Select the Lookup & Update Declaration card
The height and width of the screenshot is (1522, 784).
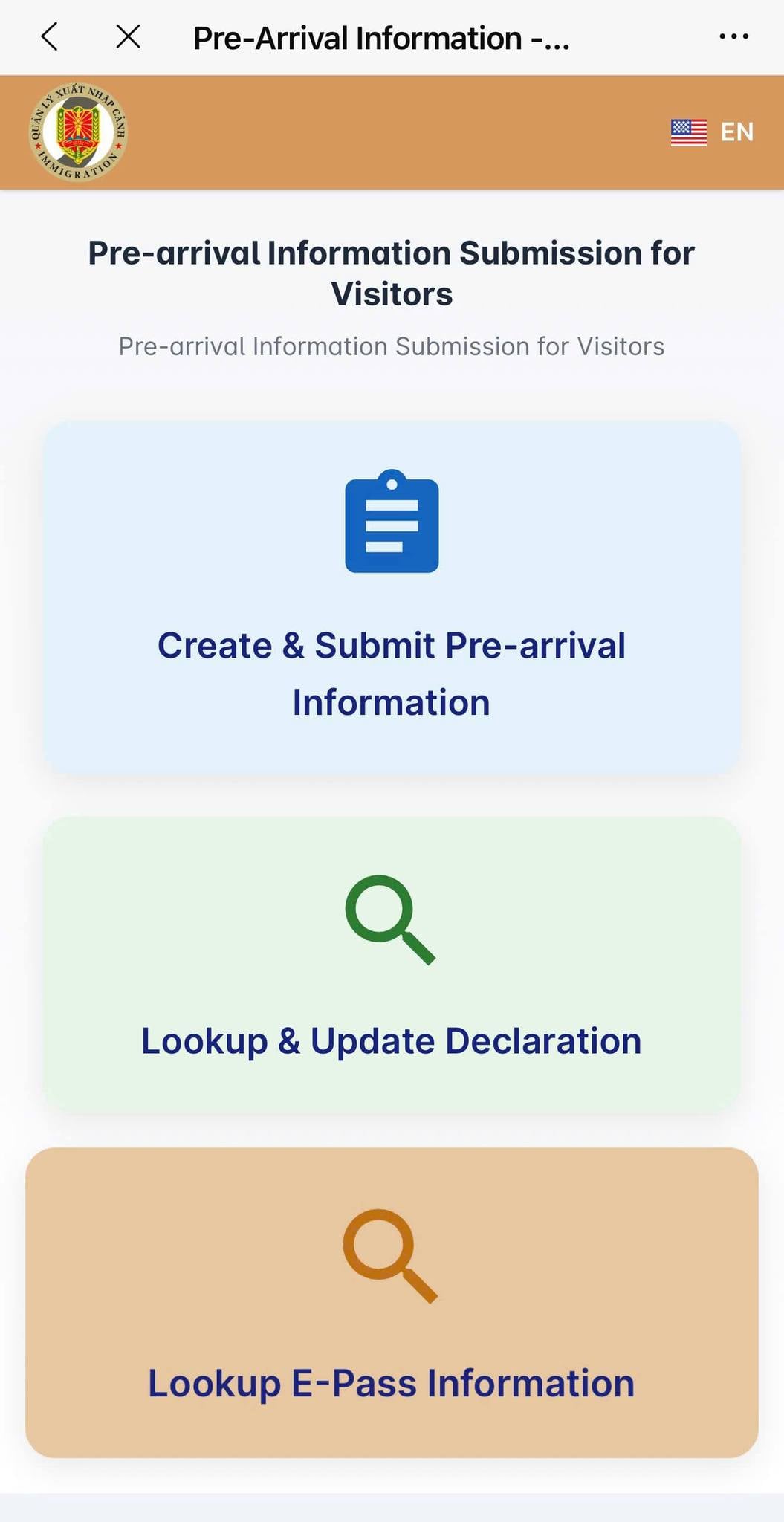click(x=392, y=965)
